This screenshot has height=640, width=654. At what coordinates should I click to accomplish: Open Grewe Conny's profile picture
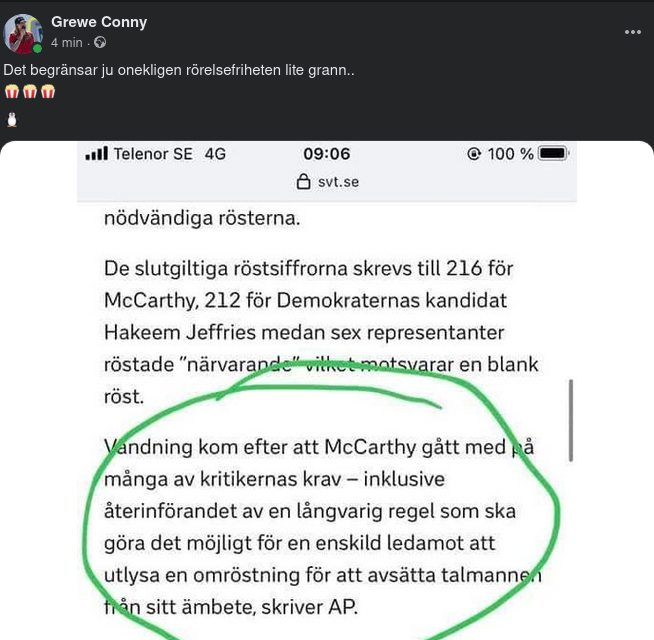(x=23, y=33)
